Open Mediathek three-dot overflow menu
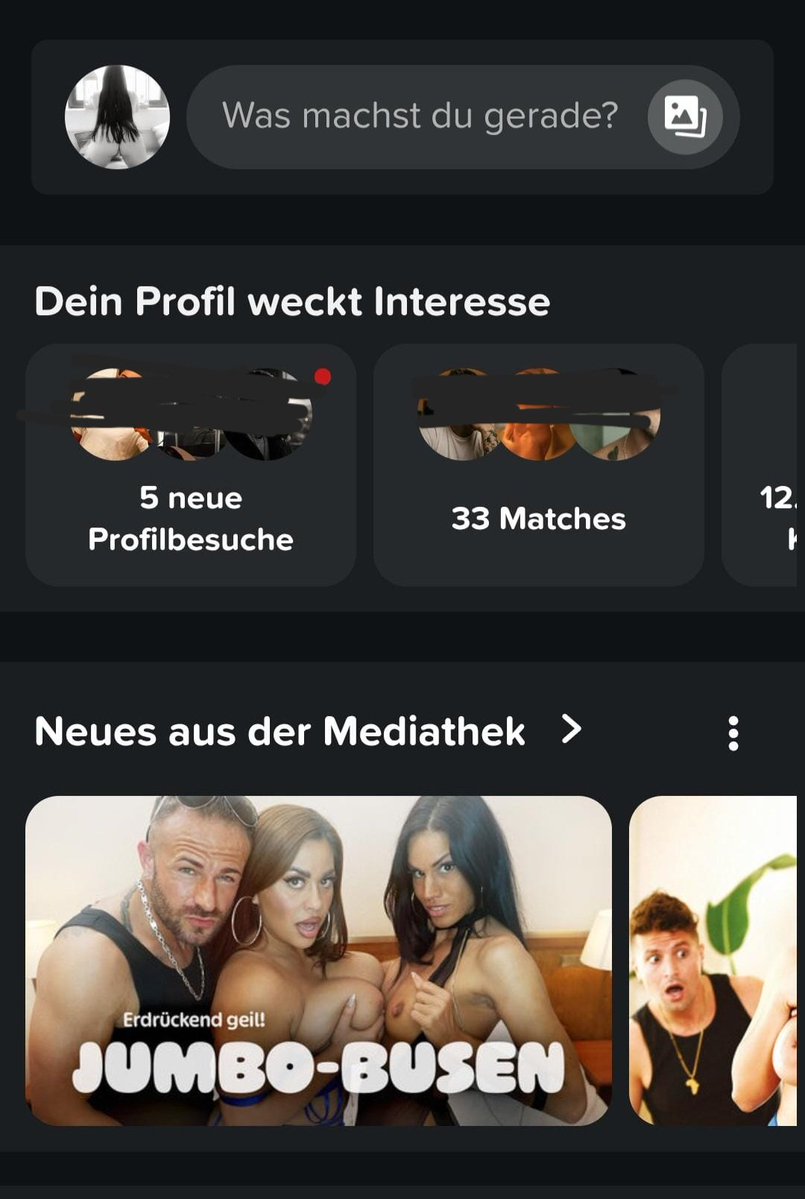Viewport: 805px width, 1199px height. click(733, 733)
